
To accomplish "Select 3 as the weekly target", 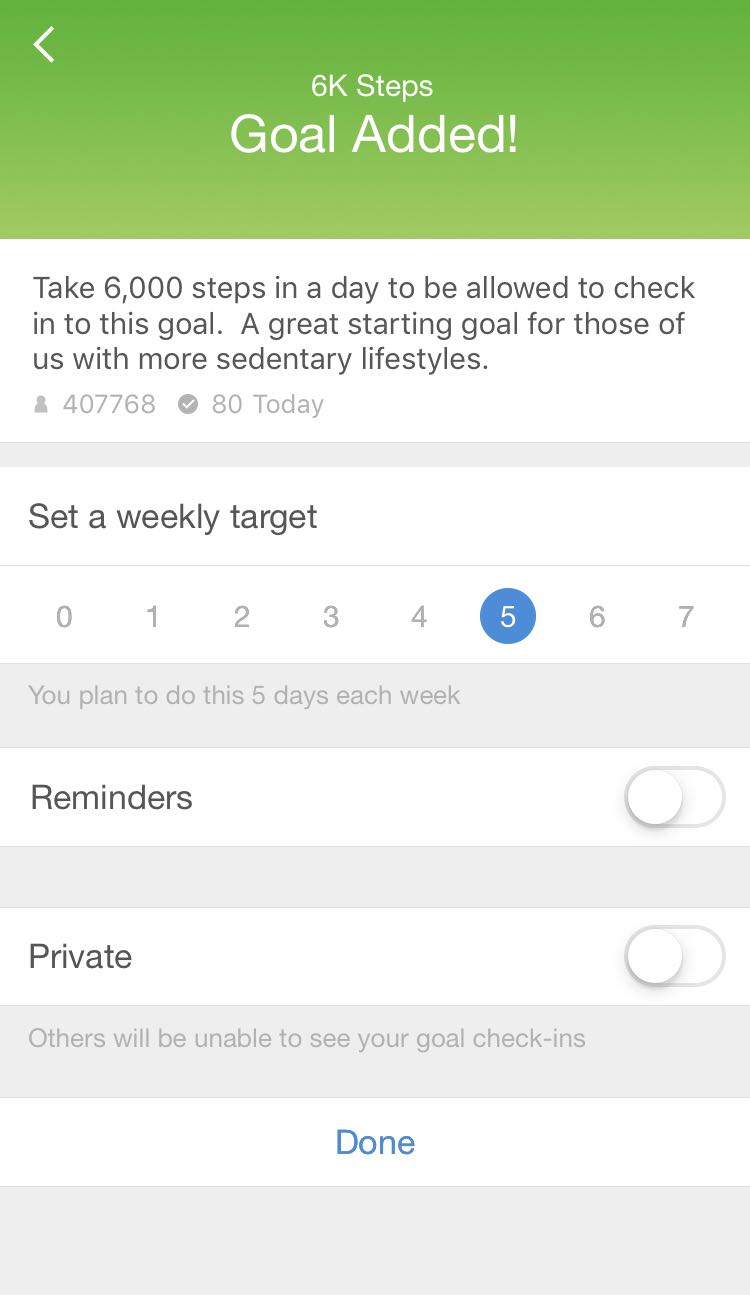I will tap(331, 617).
